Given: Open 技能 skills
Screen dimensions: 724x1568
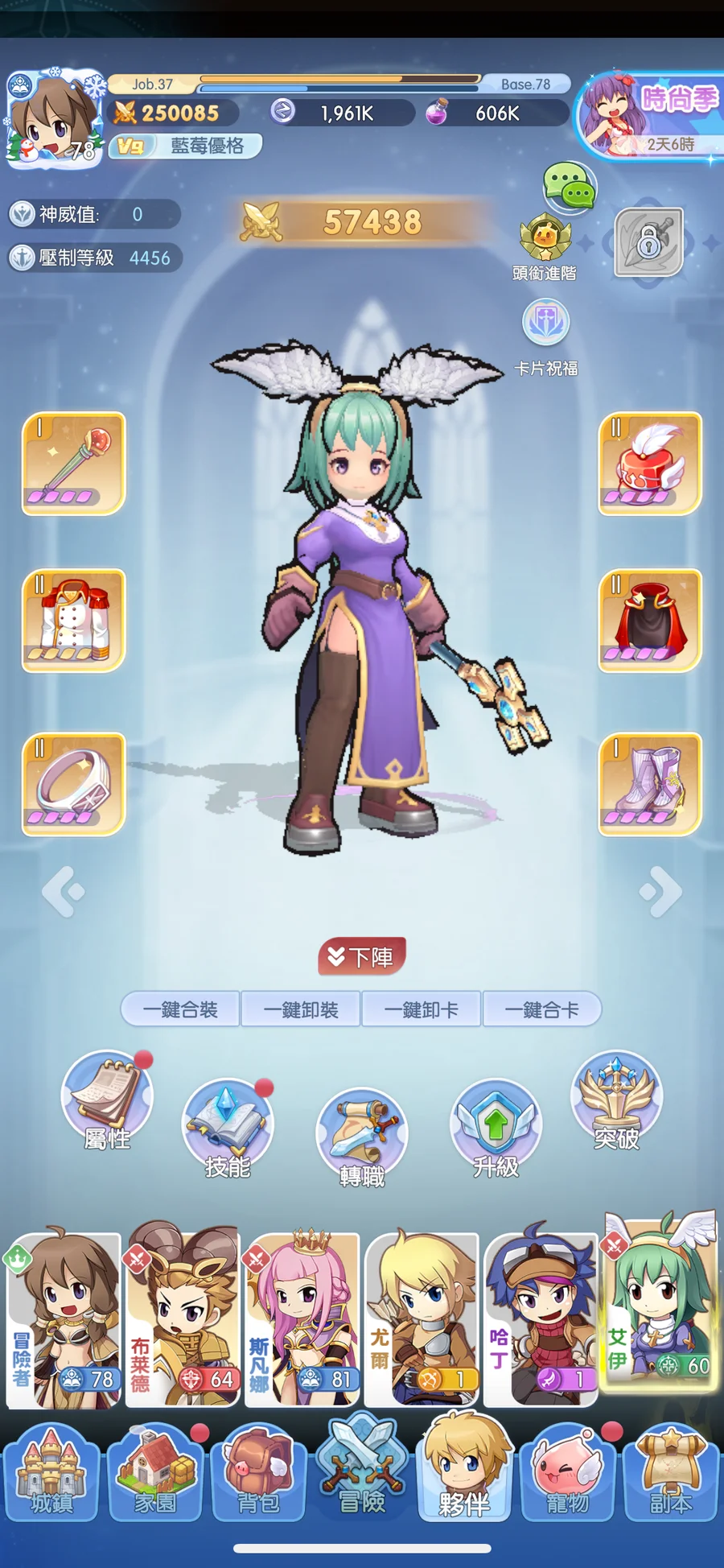Looking at the screenshot, I should tap(228, 1127).
